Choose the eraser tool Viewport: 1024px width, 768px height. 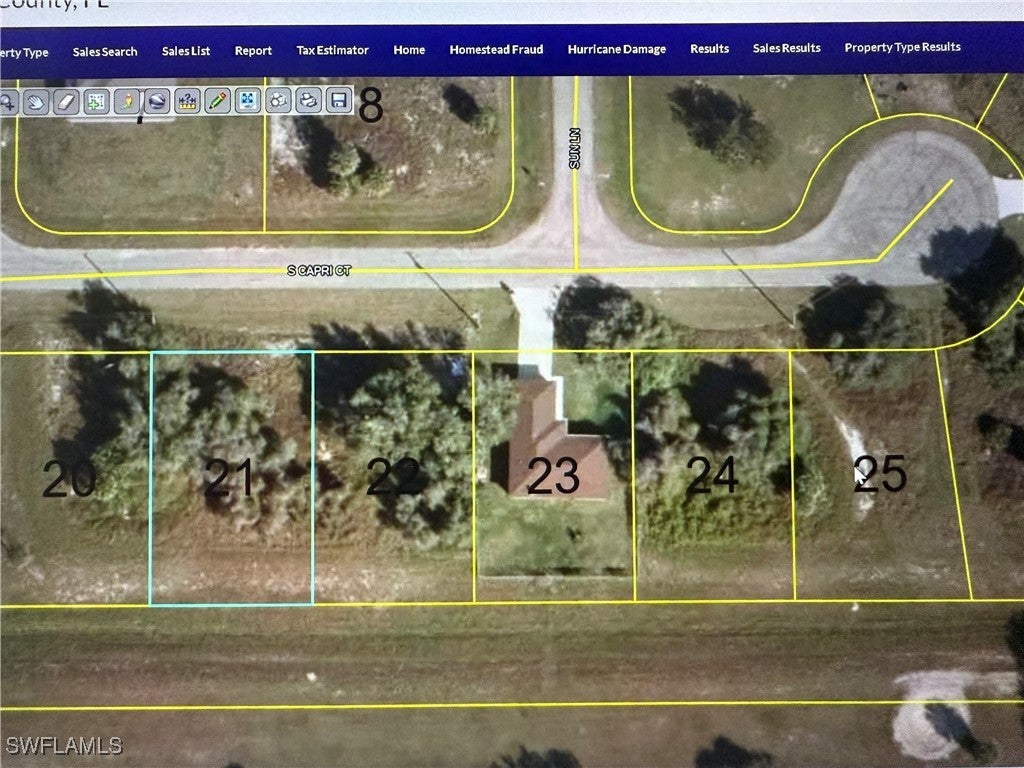click(x=66, y=101)
